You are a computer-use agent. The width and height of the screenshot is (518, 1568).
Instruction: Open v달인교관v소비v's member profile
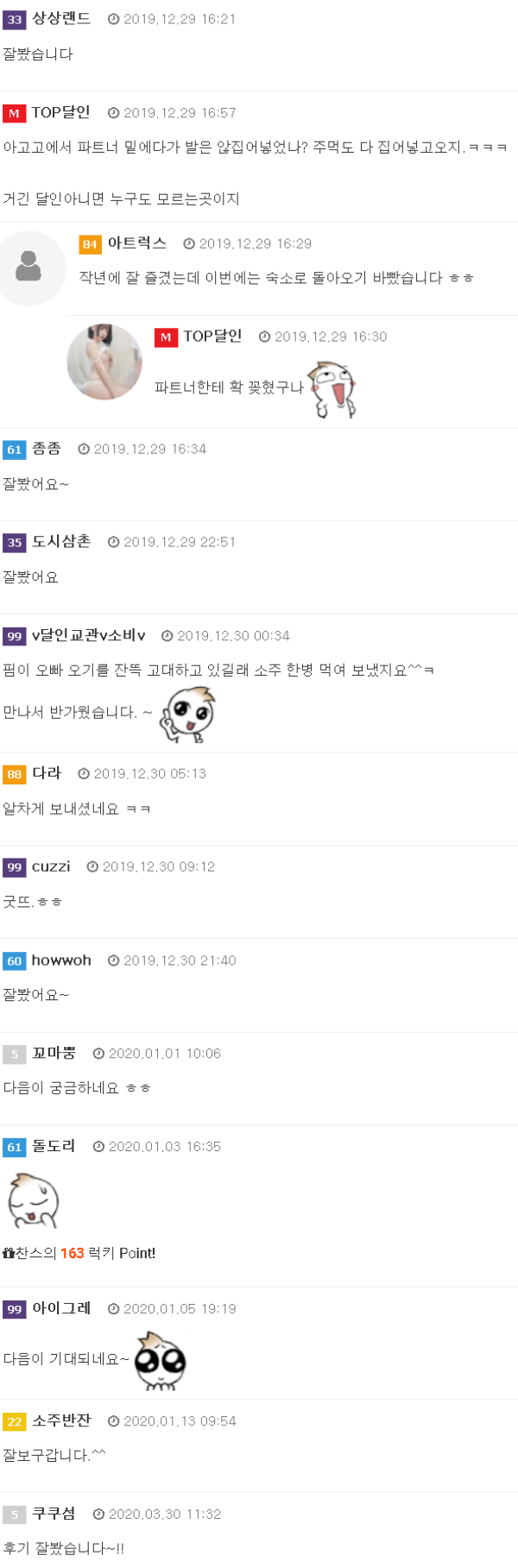(88, 635)
